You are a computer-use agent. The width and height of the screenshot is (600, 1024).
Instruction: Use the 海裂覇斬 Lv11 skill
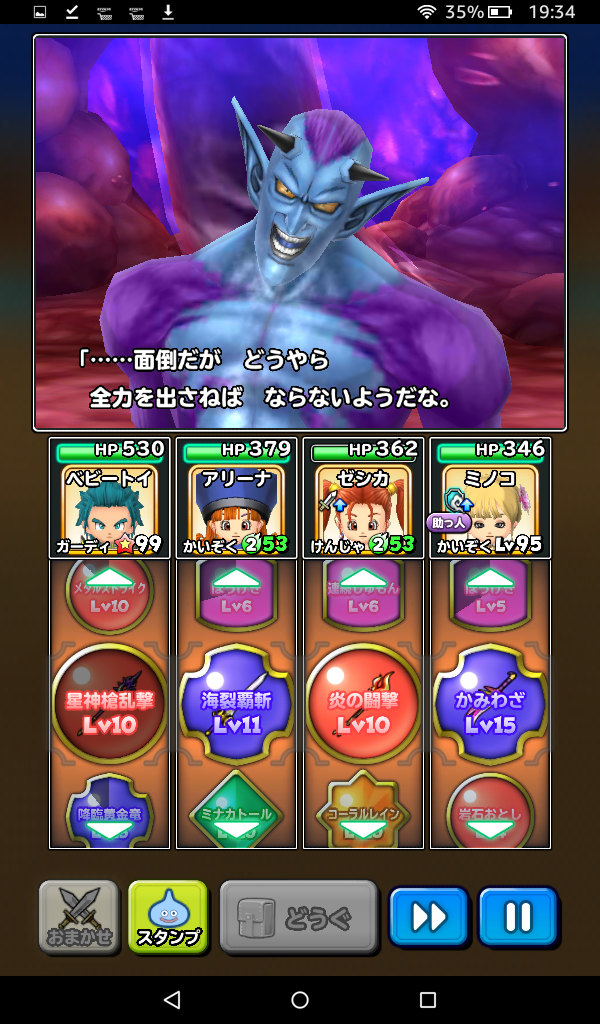[236, 705]
